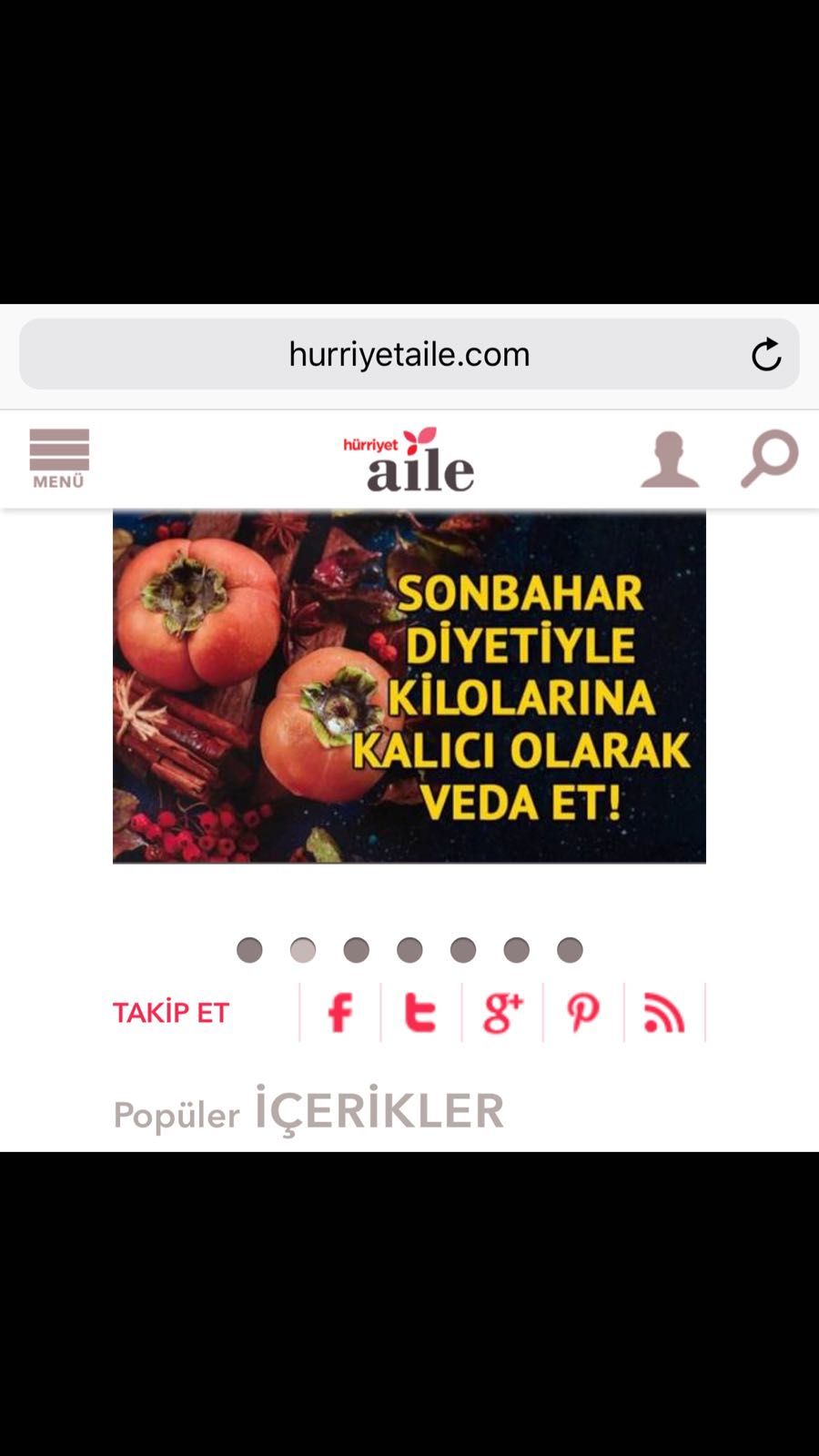Click the TAKİP ET label

click(x=170, y=1011)
